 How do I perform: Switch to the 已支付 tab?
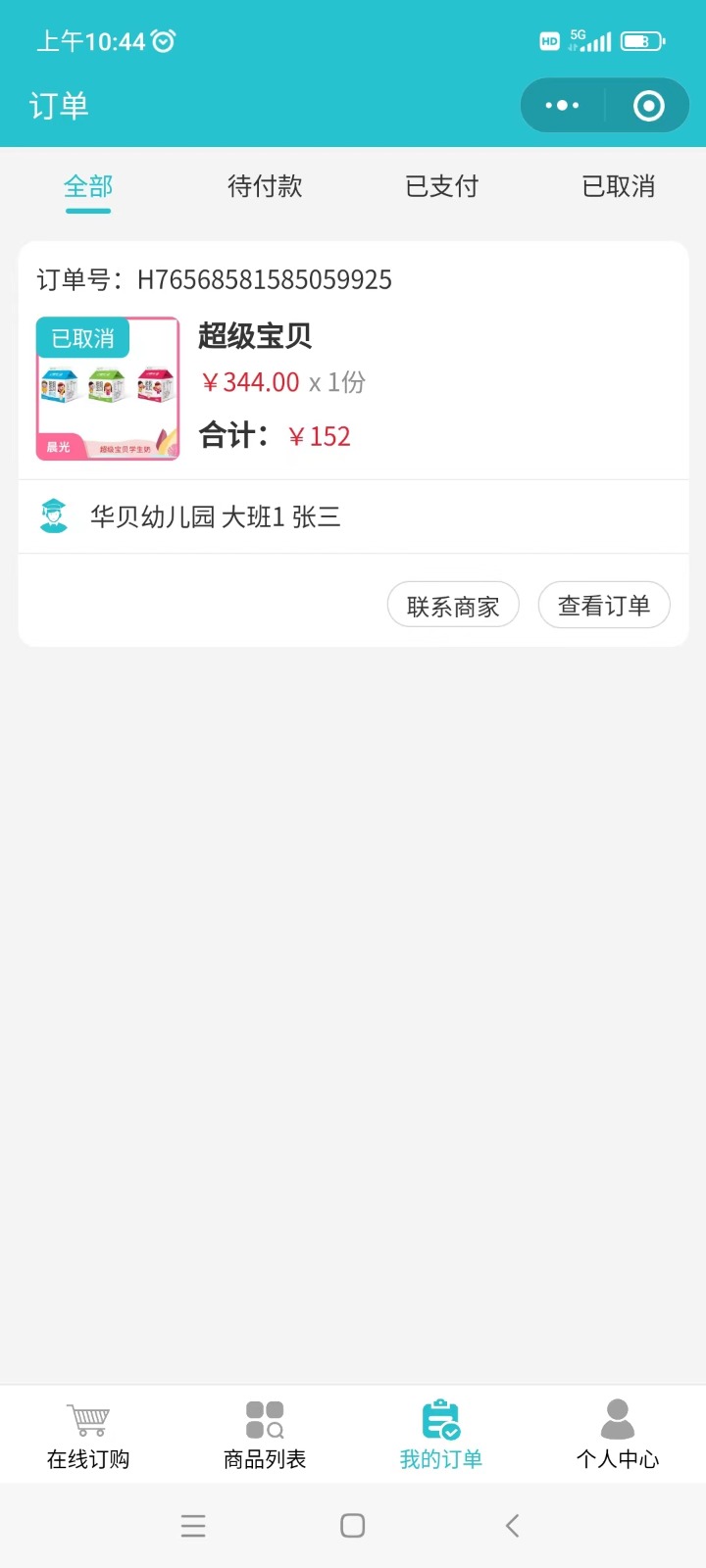(441, 186)
